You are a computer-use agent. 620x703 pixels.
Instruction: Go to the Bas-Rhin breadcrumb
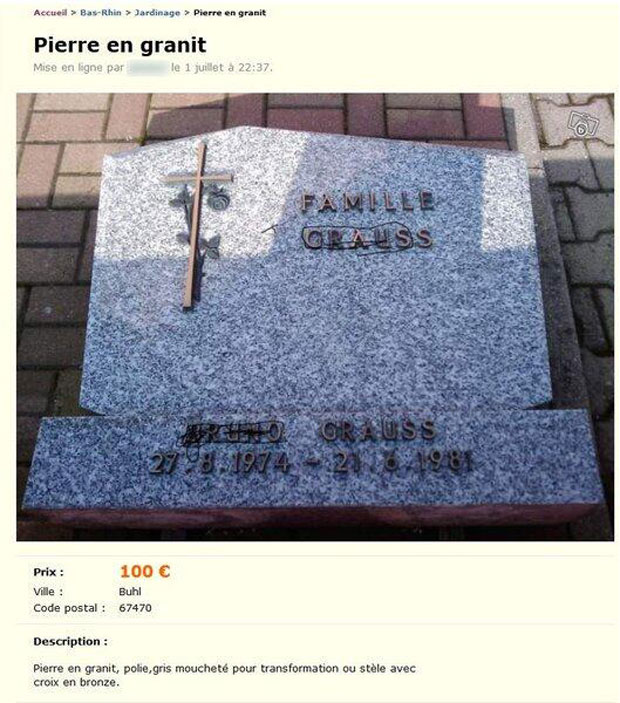[x=100, y=13]
